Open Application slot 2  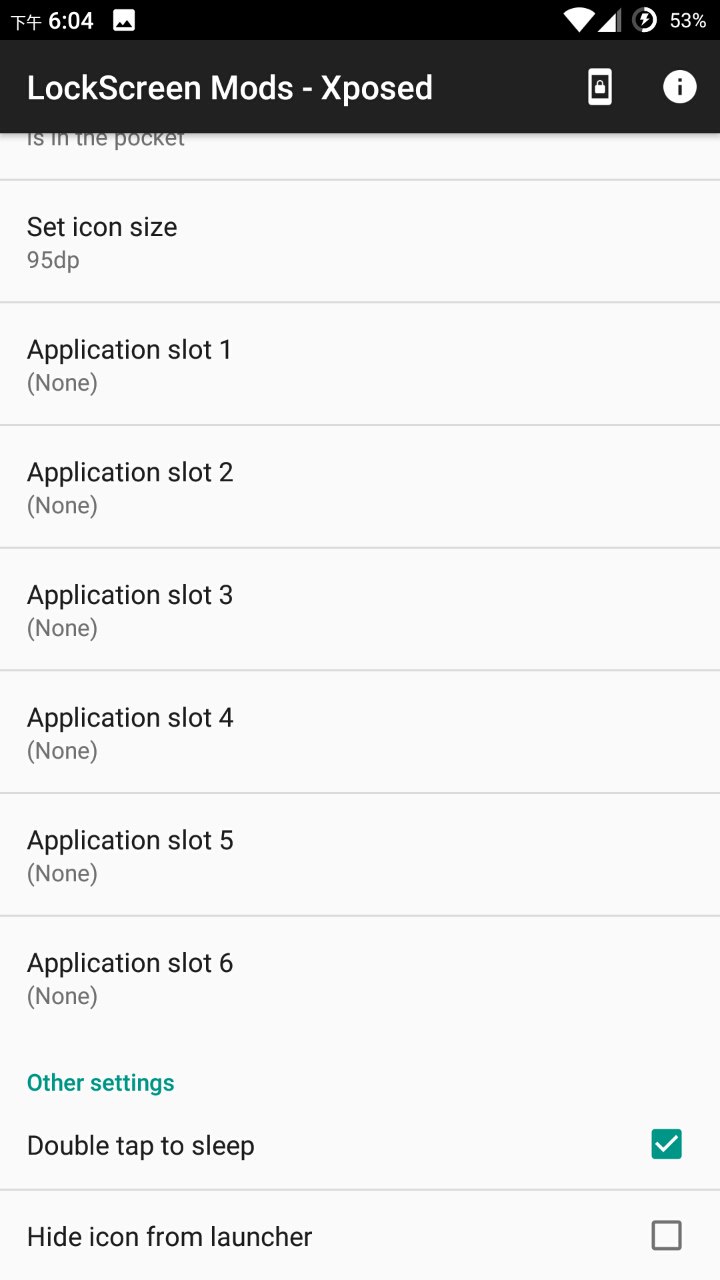360,487
